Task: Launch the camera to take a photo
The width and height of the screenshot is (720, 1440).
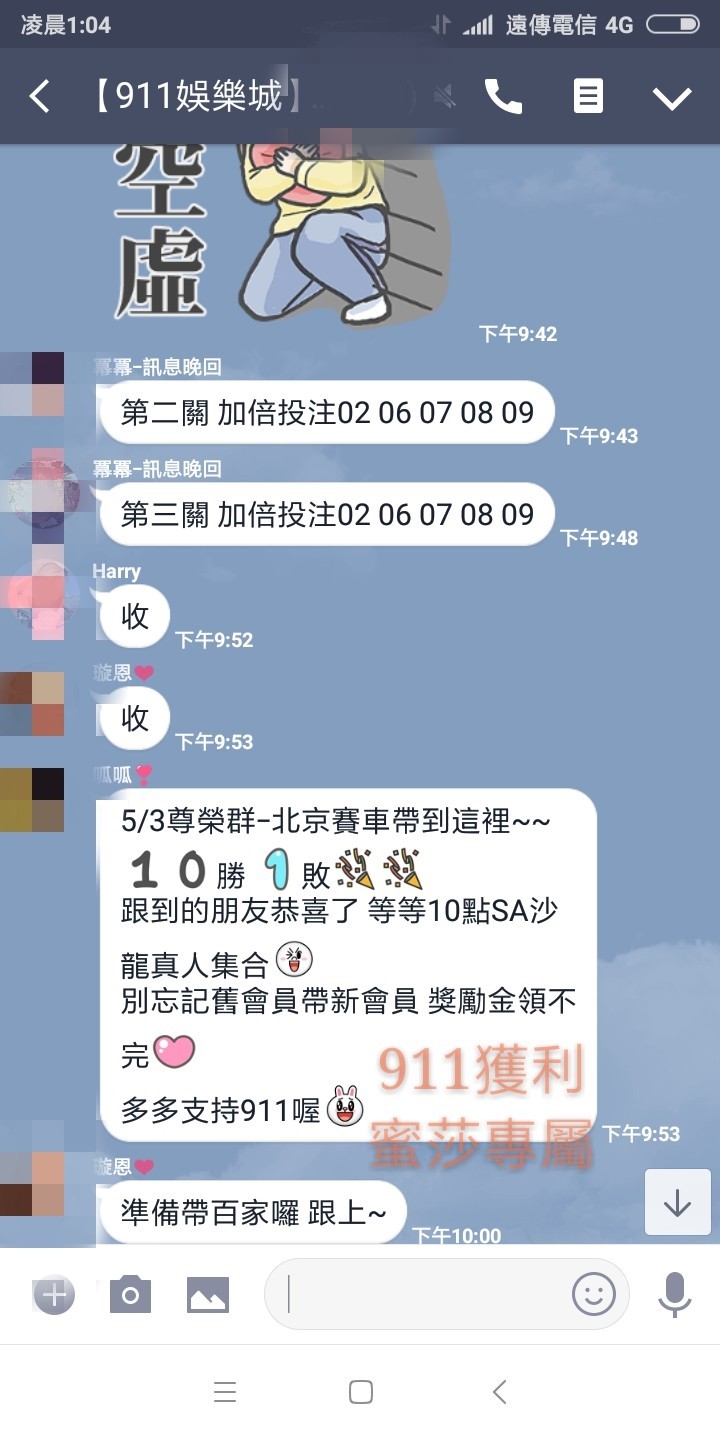Action: click(x=130, y=1295)
